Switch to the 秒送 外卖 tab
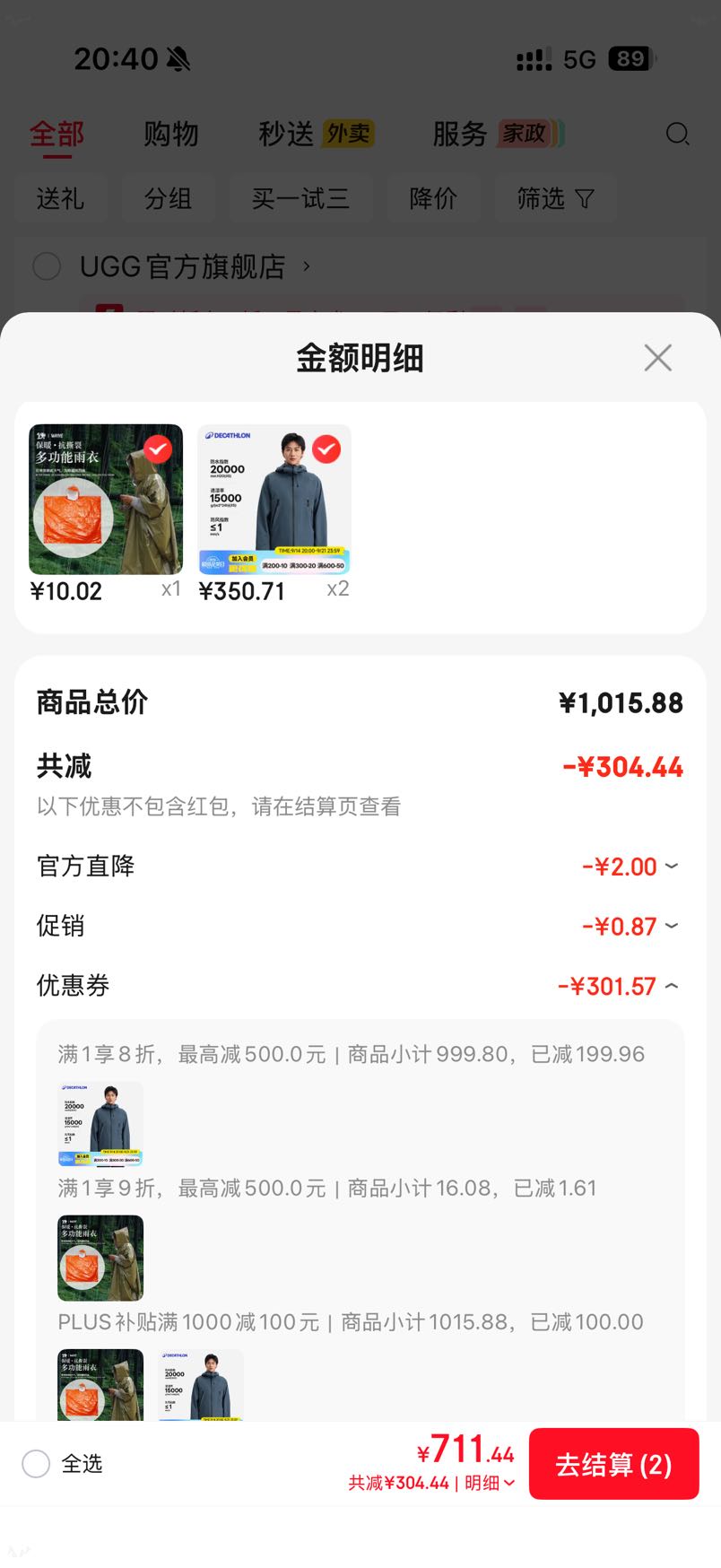Image resolution: width=721 pixels, height=1568 pixels. pyautogui.click(x=317, y=135)
